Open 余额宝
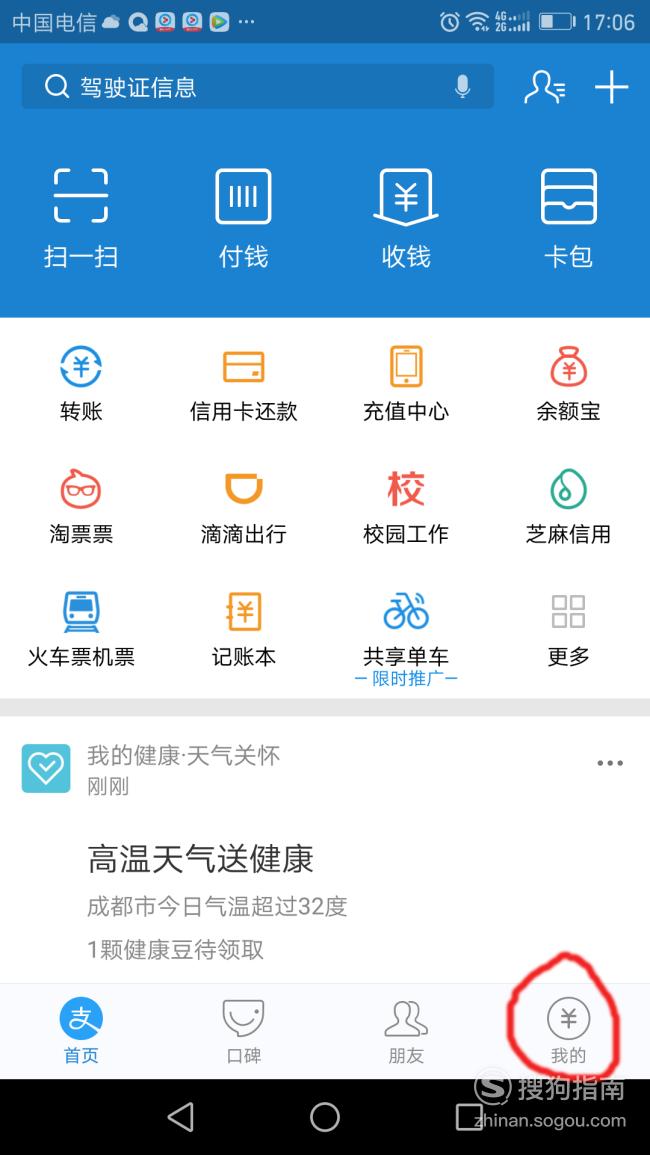Image resolution: width=650 pixels, height=1155 pixels. pyautogui.click(x=568, y=383)
